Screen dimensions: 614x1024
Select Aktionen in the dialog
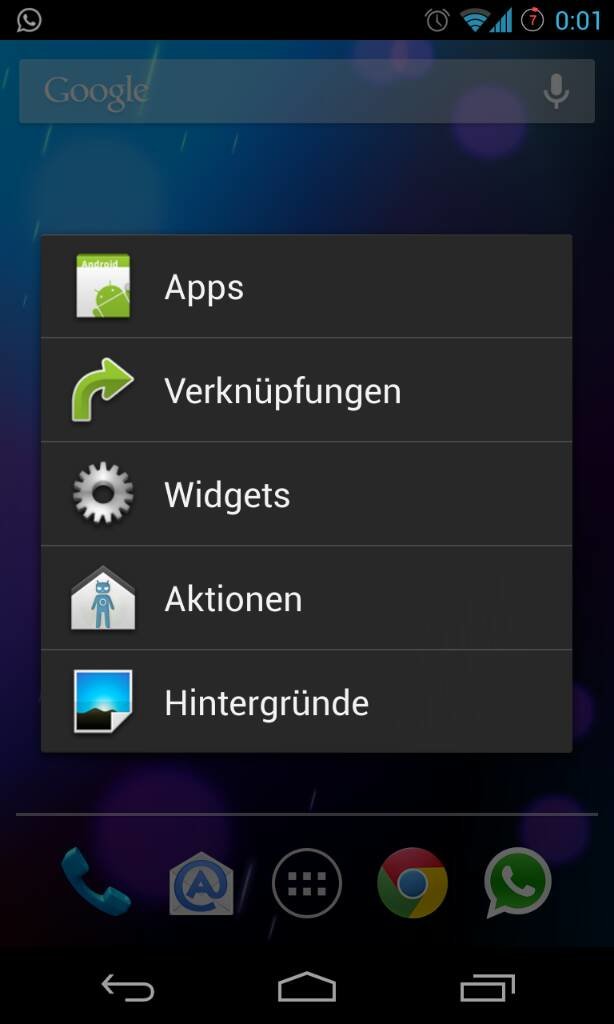click(306, 598)
